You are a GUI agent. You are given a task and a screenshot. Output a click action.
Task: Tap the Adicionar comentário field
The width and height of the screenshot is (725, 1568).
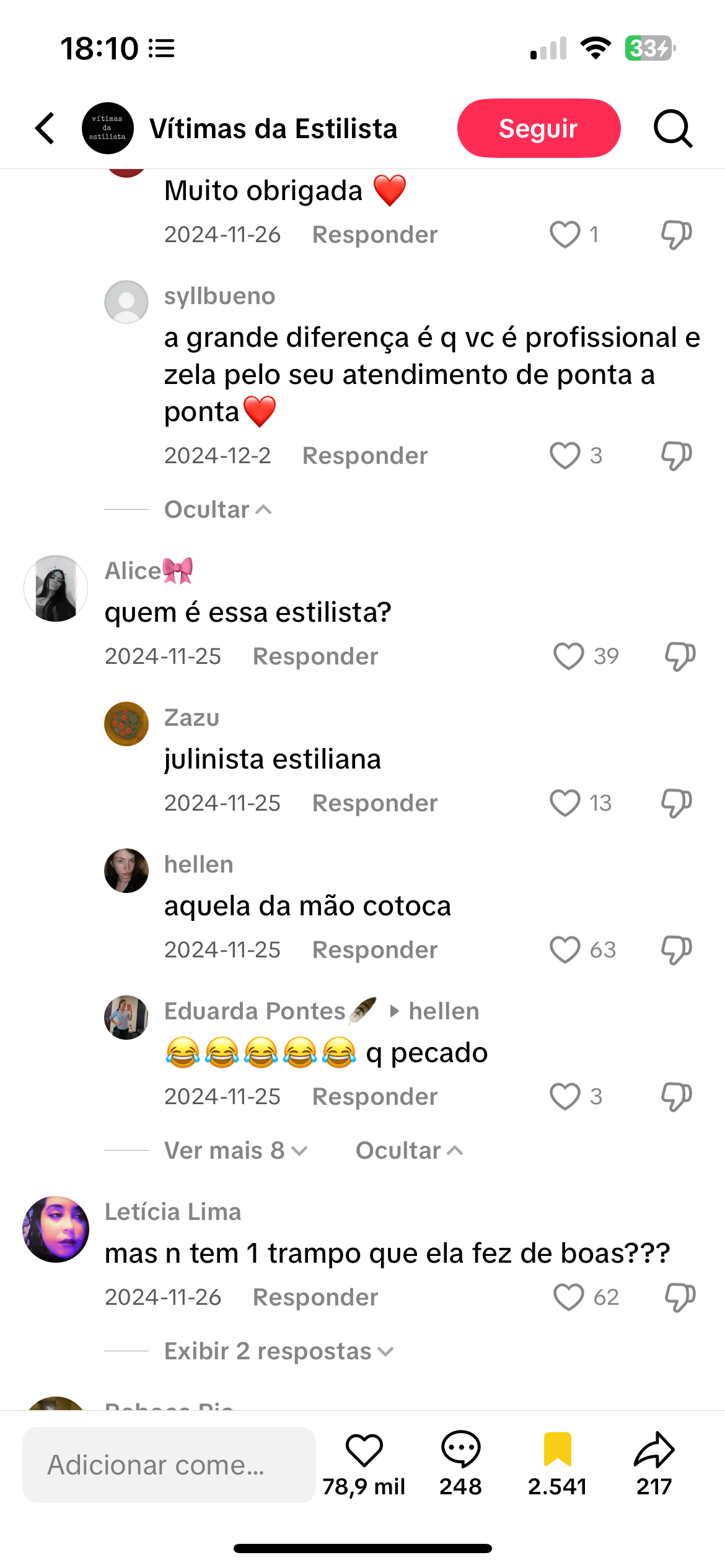click(169, 1465)
